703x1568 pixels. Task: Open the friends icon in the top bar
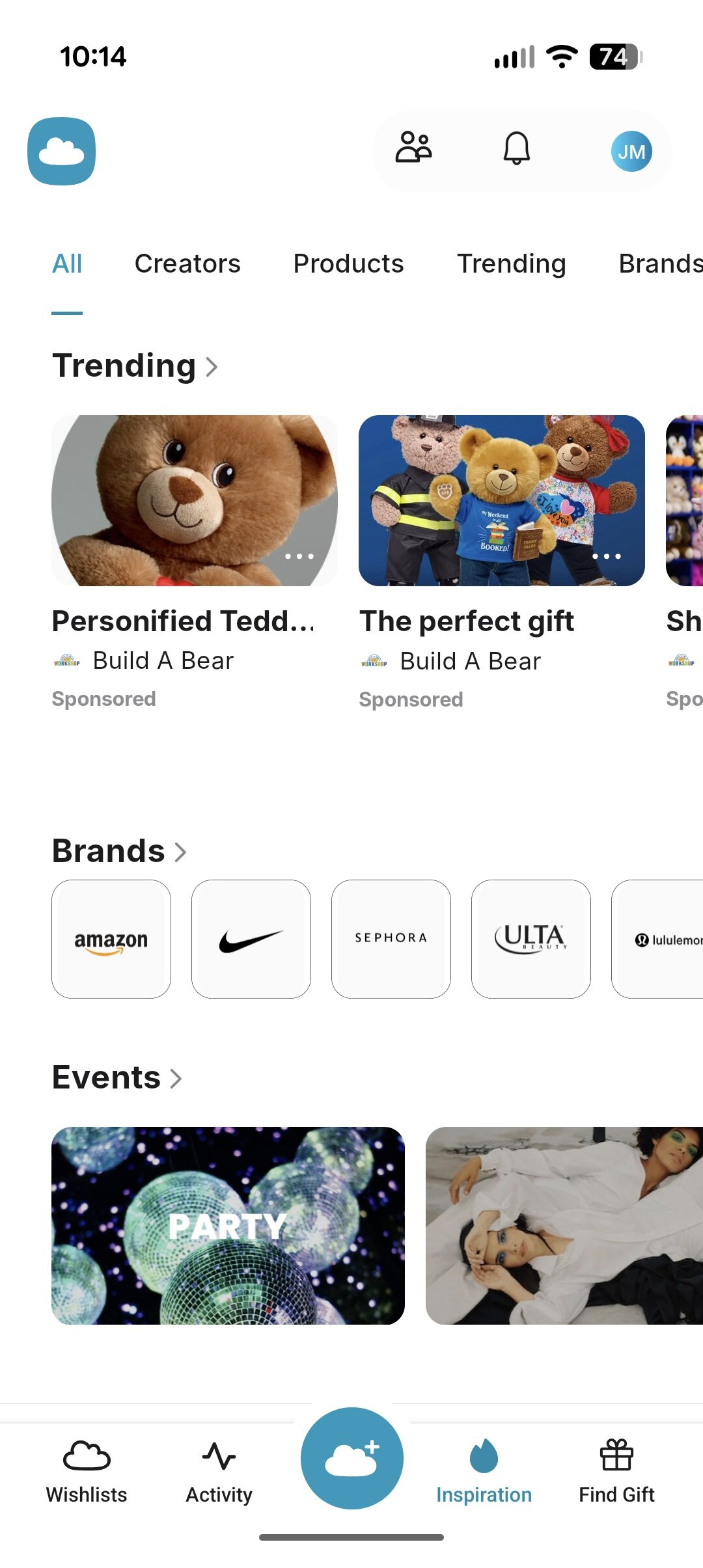413,148
